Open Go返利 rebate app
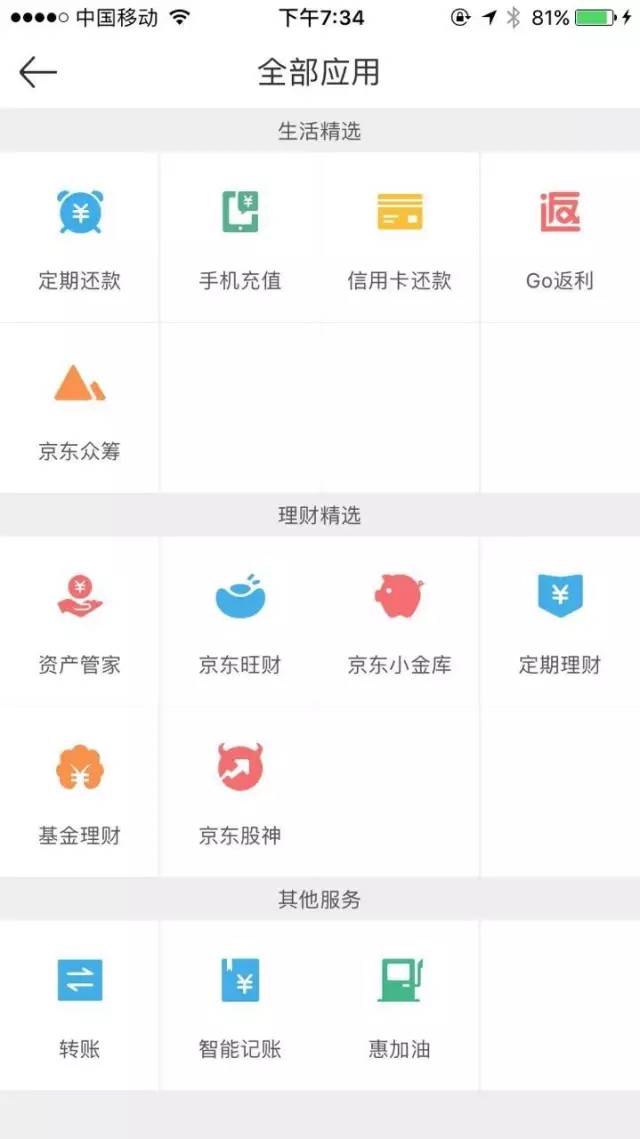This screenshot has height=1139, width=640. click(560, 237)
